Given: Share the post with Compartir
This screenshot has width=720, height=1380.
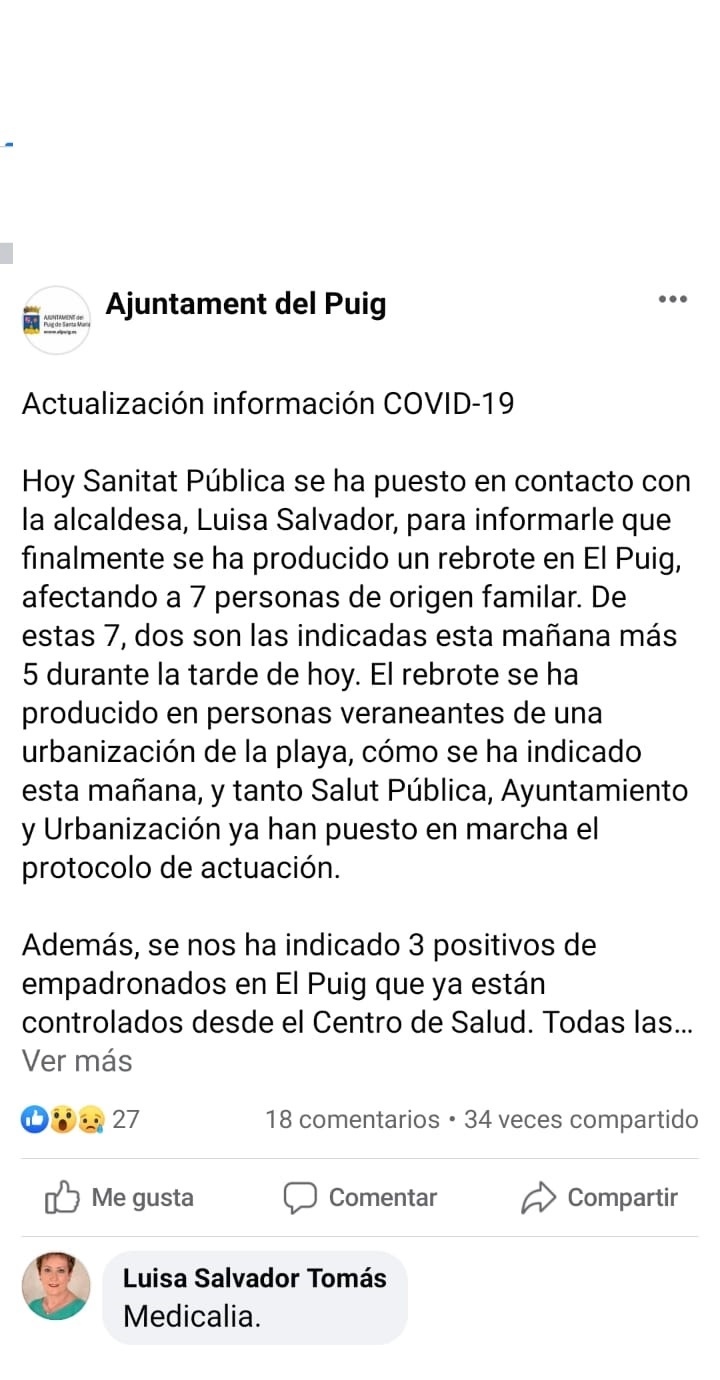Looking at the screenshot, I should [600, 1198].
